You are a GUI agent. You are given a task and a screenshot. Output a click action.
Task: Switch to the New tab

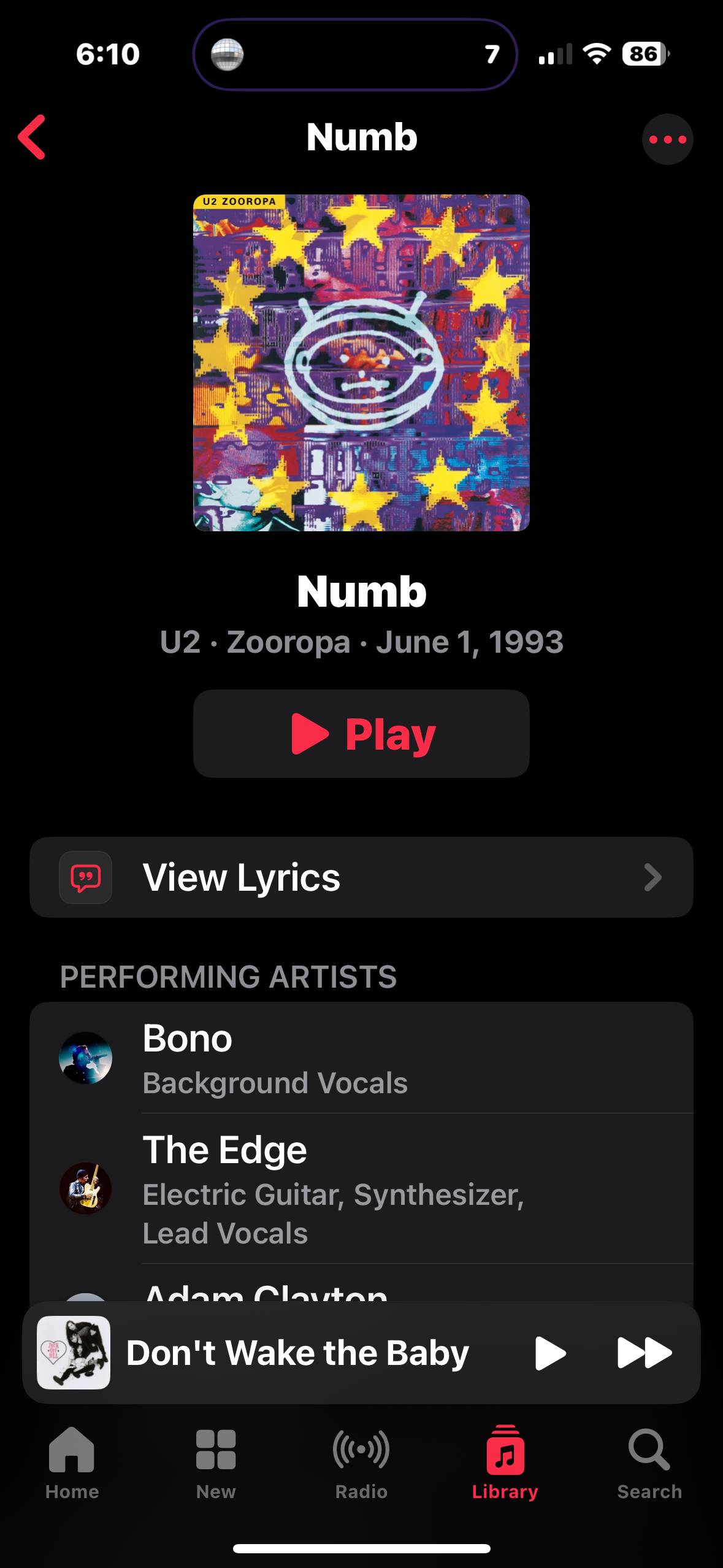point(216,1464)
